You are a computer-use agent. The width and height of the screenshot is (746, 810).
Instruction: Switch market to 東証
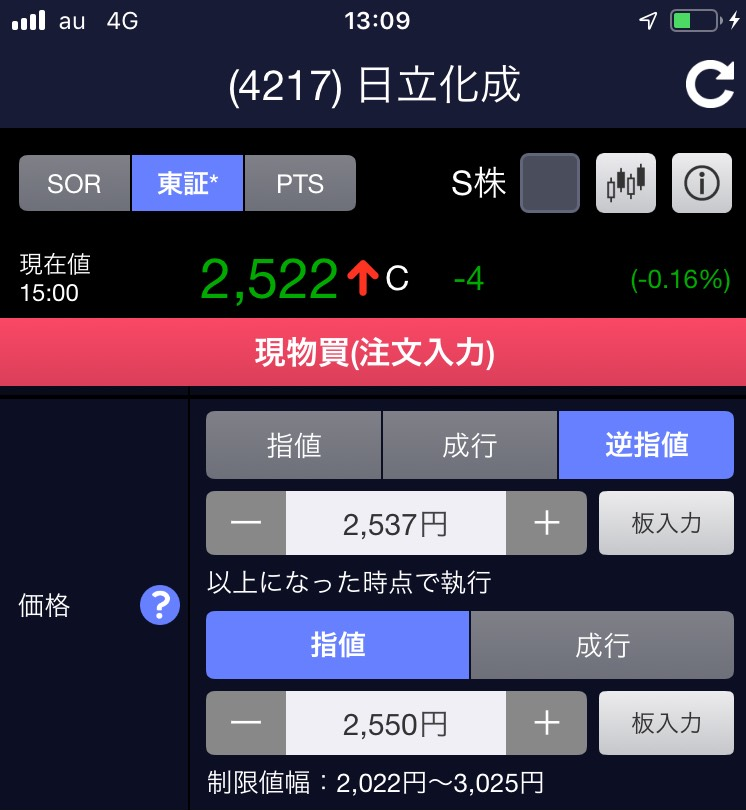[188, 183]
